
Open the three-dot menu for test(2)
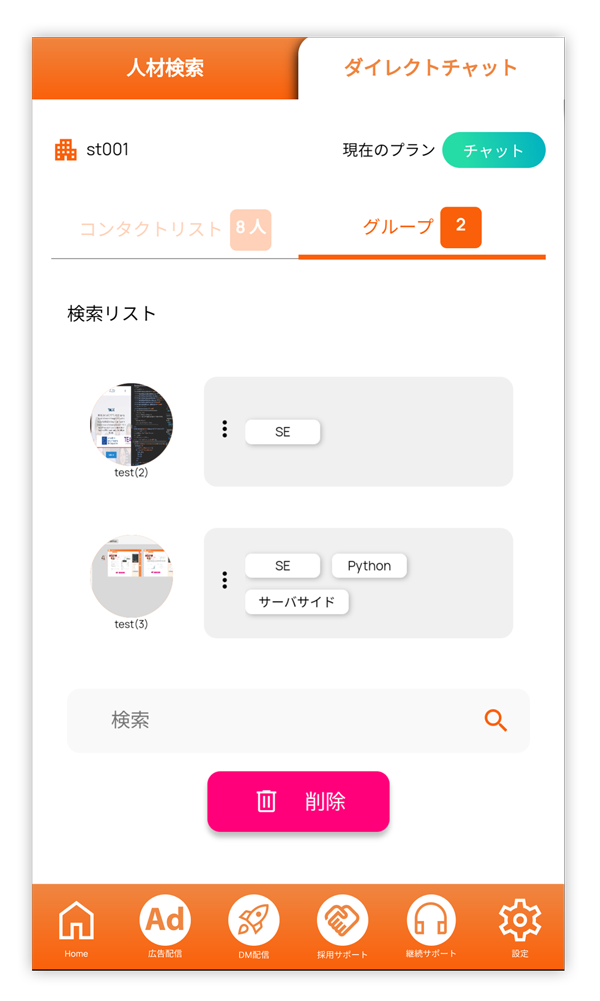click(x=225, y=429)
